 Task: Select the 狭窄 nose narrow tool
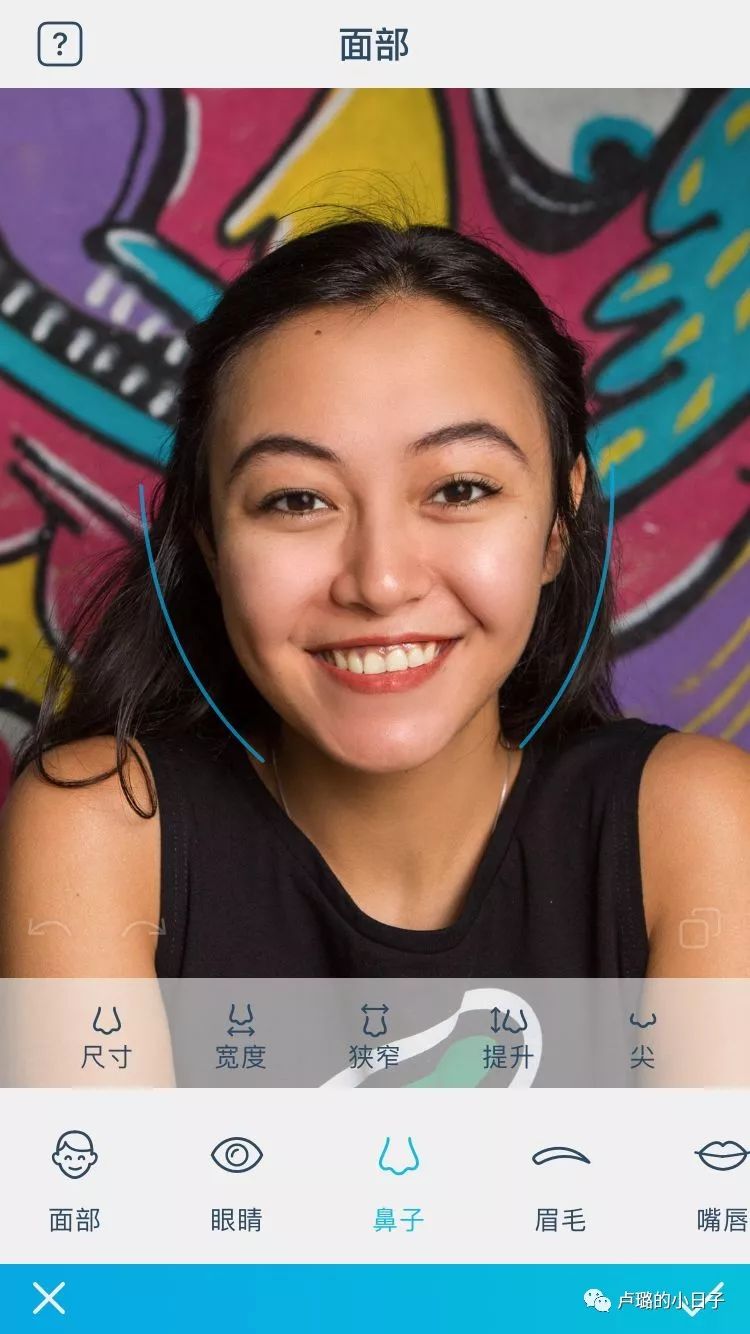pyautogui.click(x=374, y=1038)
